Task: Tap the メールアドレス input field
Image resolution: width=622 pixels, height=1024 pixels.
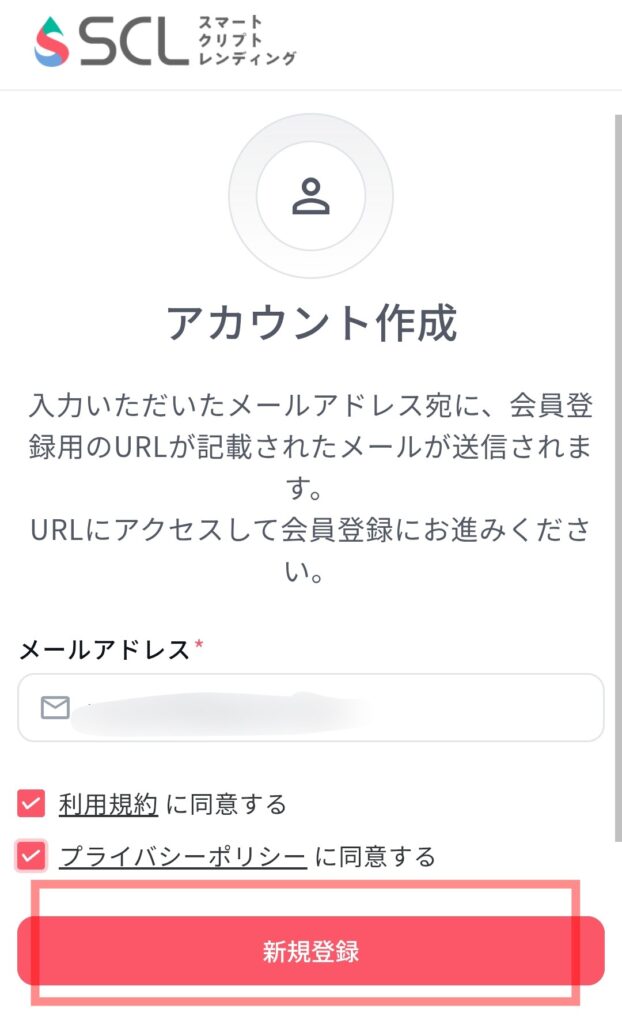Action: click(x=330, y=708)
